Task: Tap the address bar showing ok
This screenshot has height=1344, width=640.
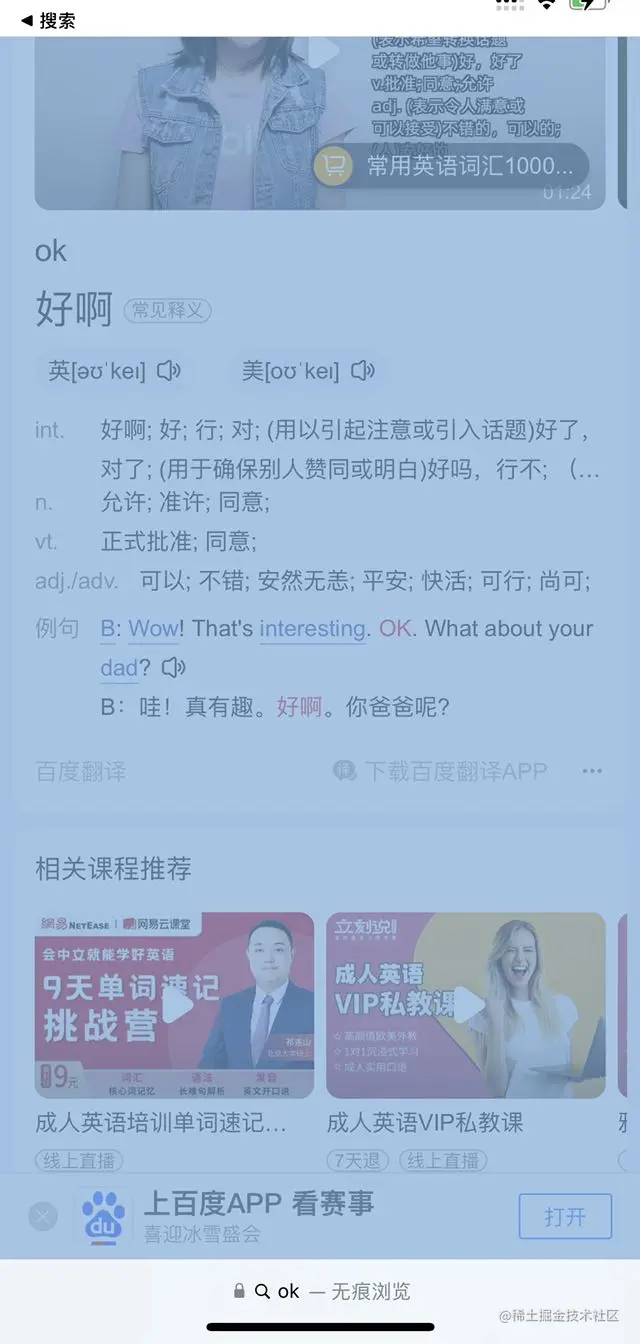Action: (320, 1291)
